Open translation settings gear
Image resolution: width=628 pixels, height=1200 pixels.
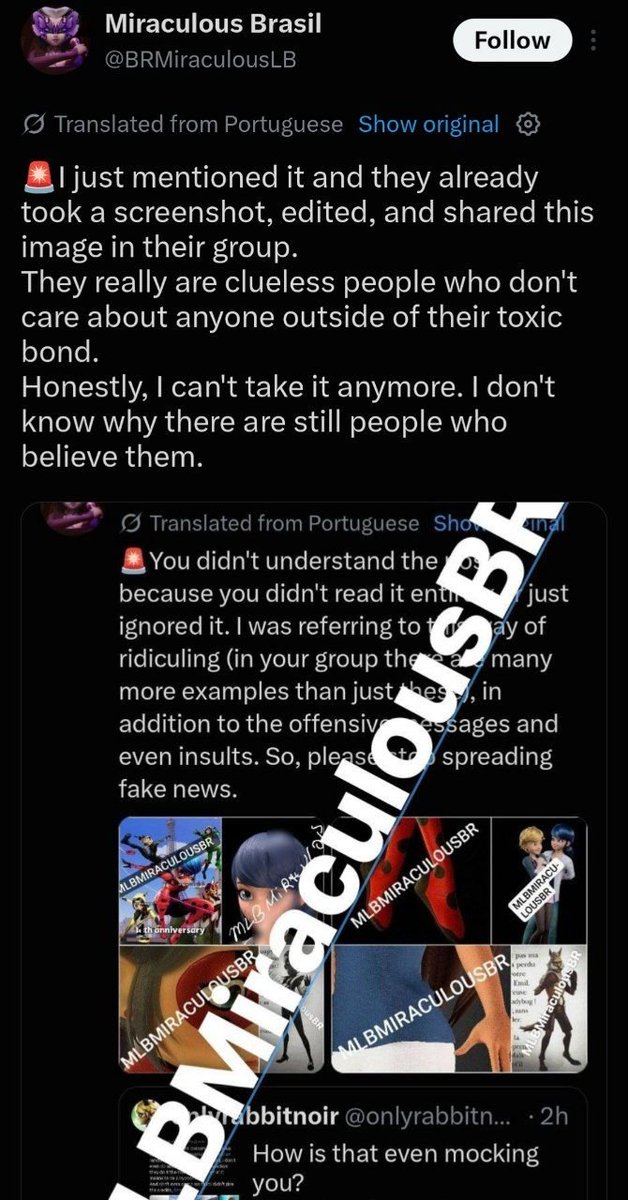coord(528,124)
